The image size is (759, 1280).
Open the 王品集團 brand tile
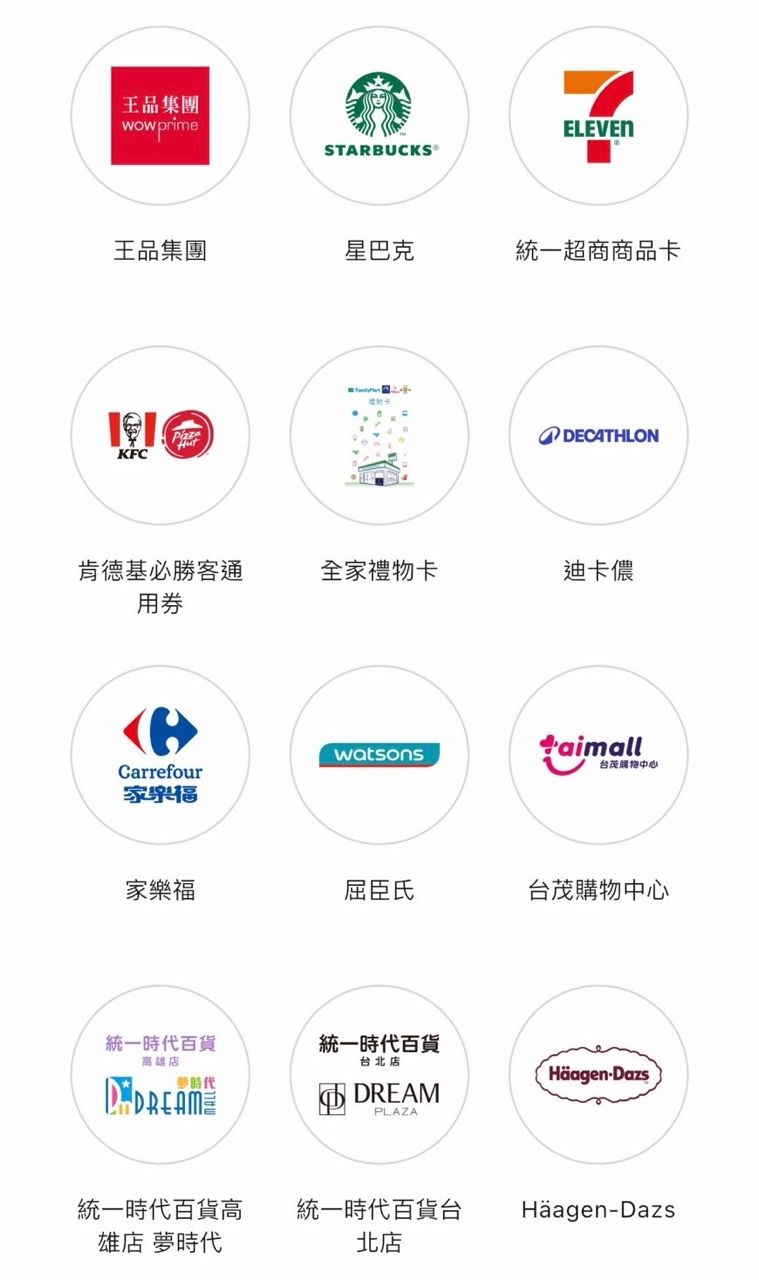(x=160, y=116)
